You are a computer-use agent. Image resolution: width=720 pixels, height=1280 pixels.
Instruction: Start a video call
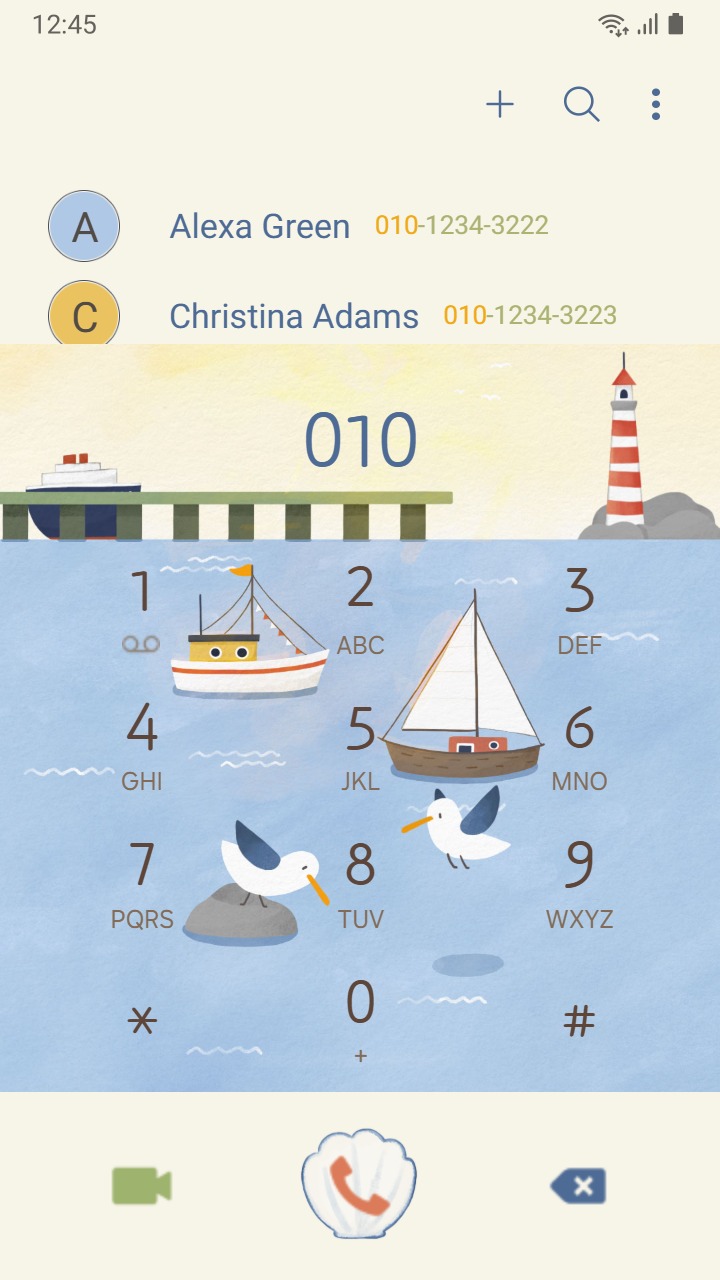[x=141, y=1186]
